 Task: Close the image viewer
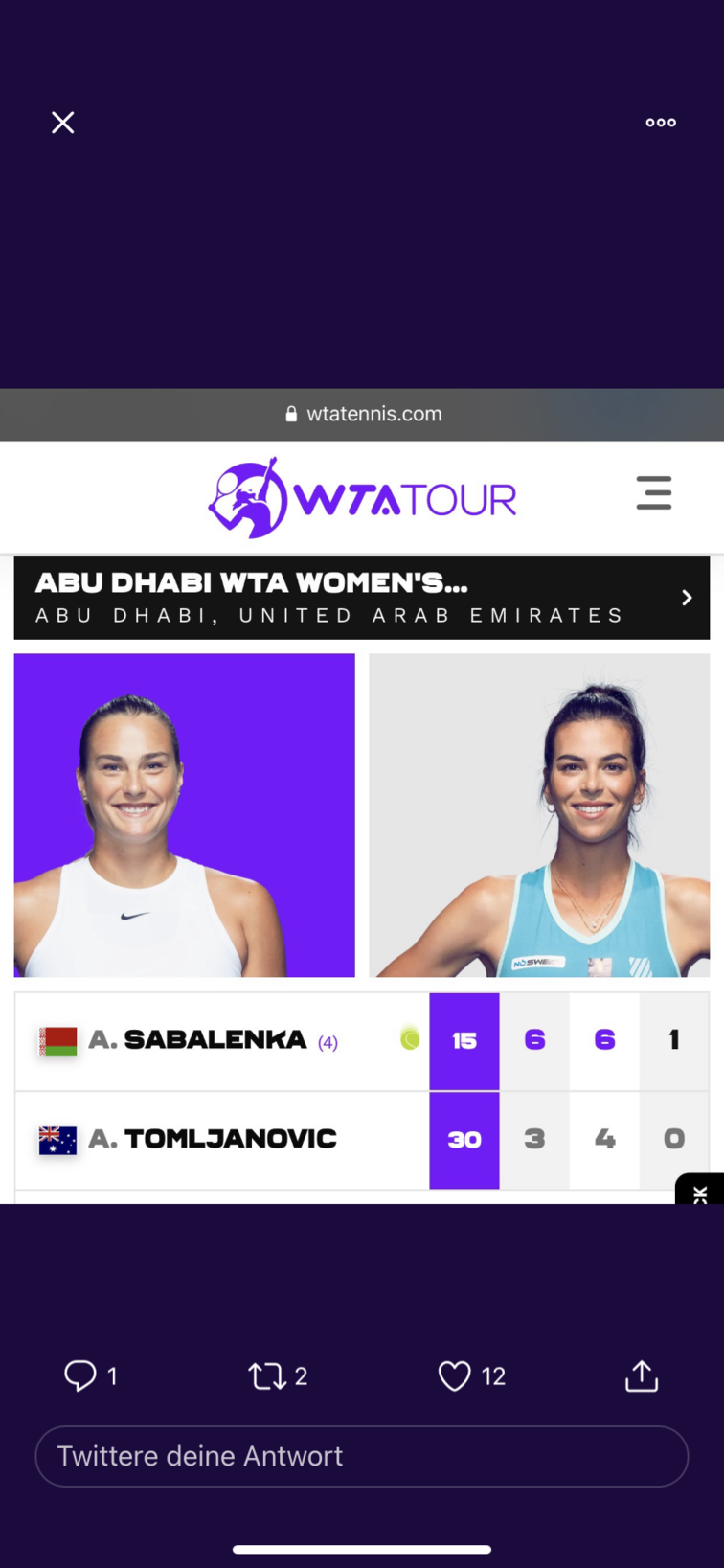point(63,123)
